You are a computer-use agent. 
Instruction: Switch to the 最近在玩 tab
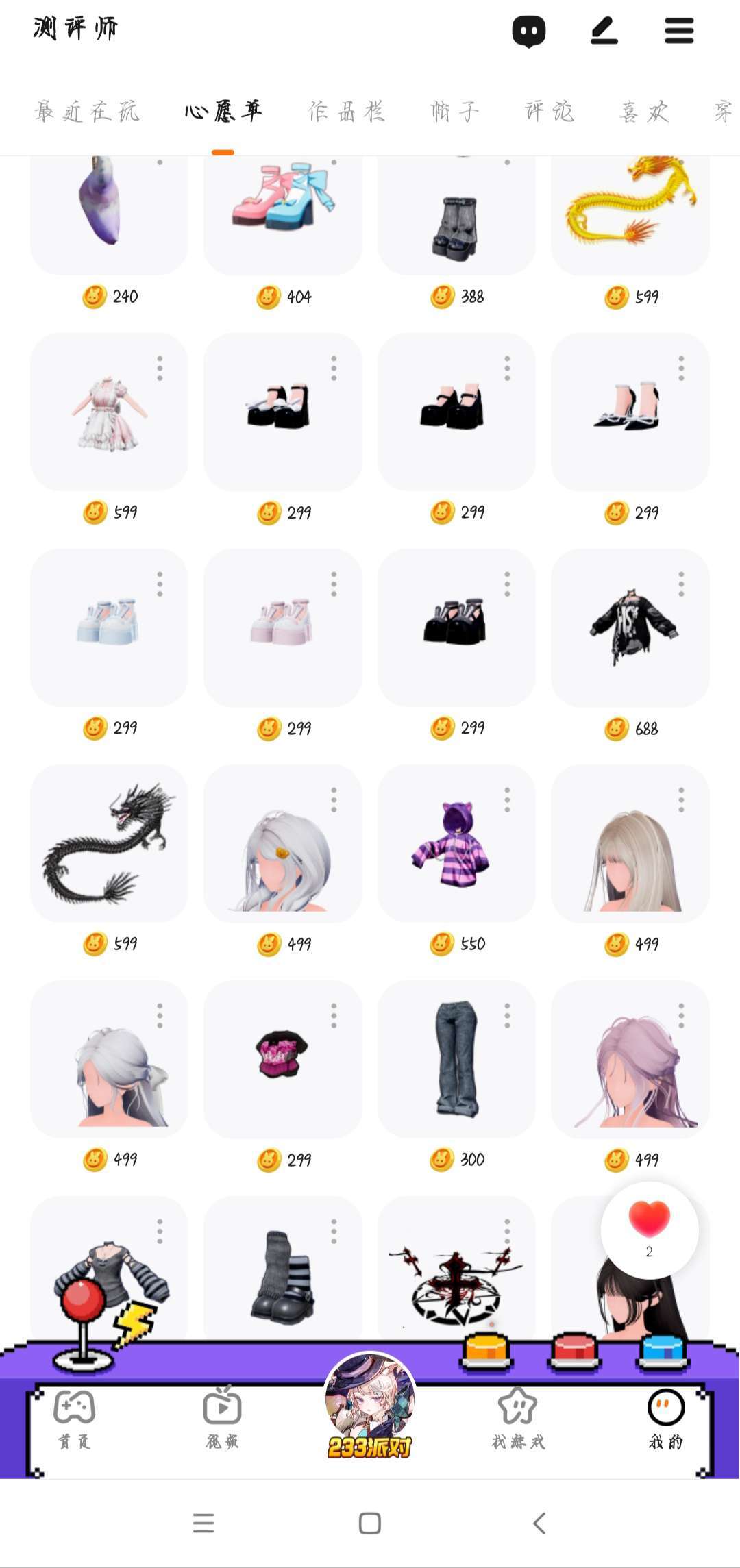click(87, 111)
